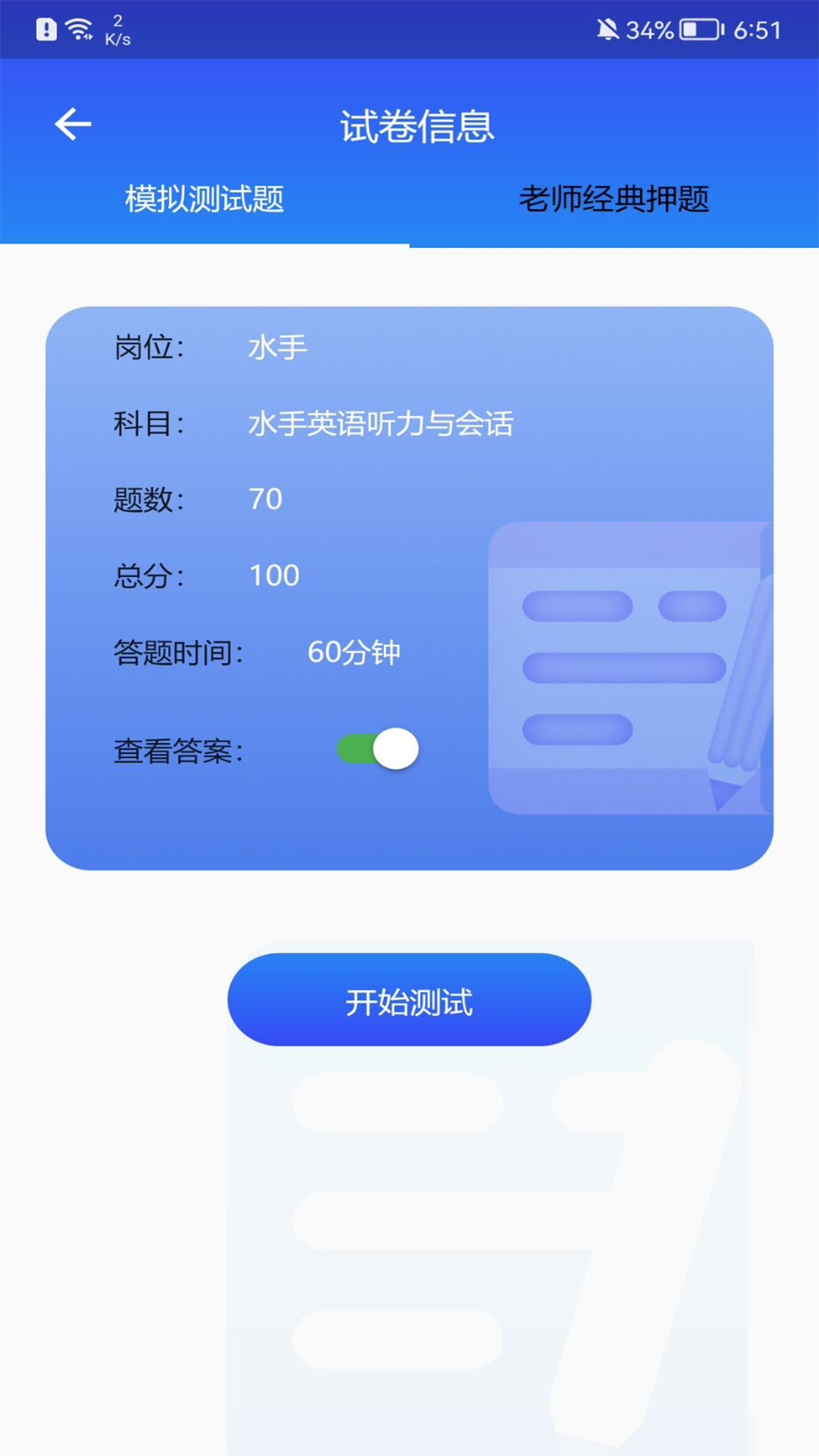Image resolution: width=819 pixels, height=1456 pixels.
Task: Switch to the 老师经典押题 tab
Action: (614, 197)
